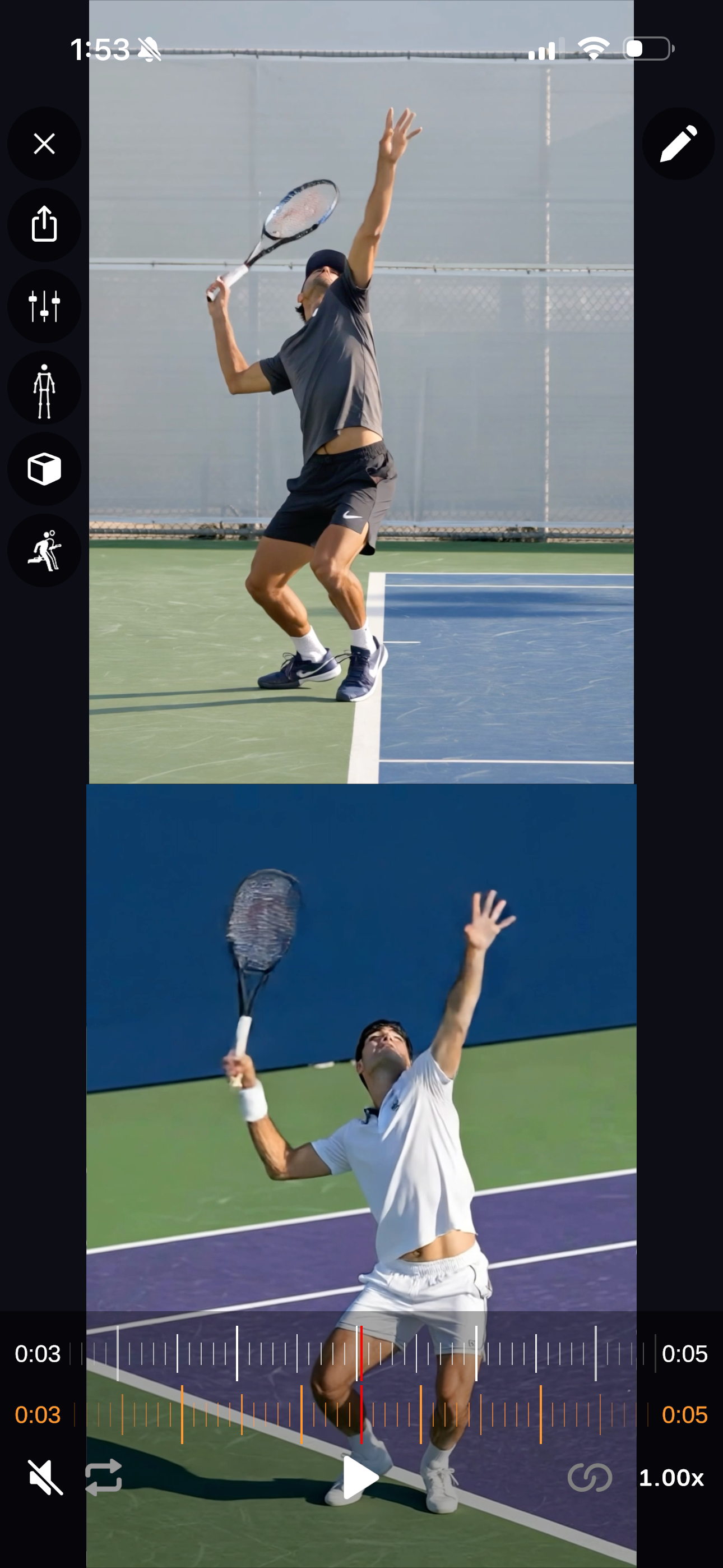
Task: Open the pencil drawing tool
Action: [678, 144]
